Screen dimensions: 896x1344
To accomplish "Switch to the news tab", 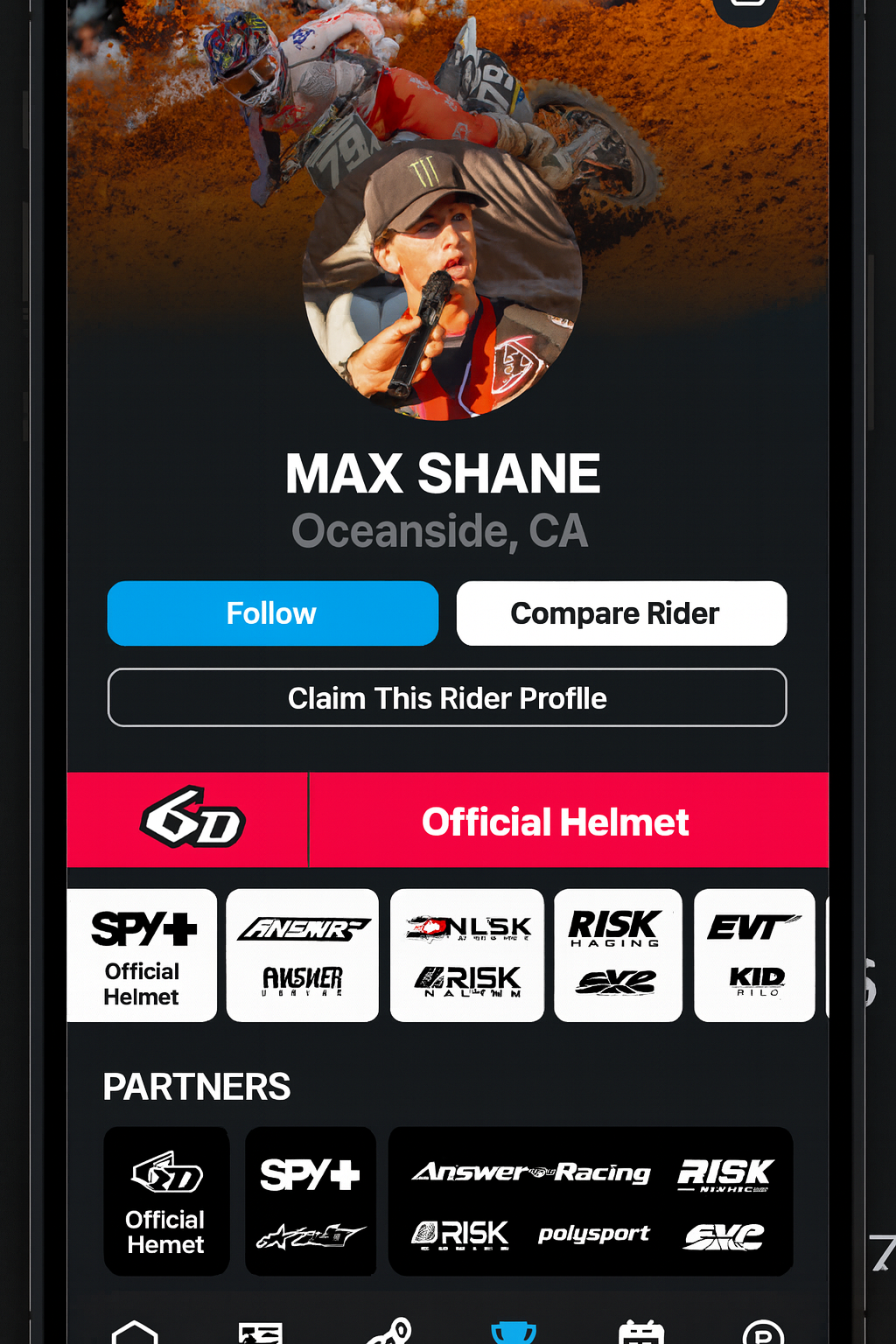I will tap(261, 1333).
